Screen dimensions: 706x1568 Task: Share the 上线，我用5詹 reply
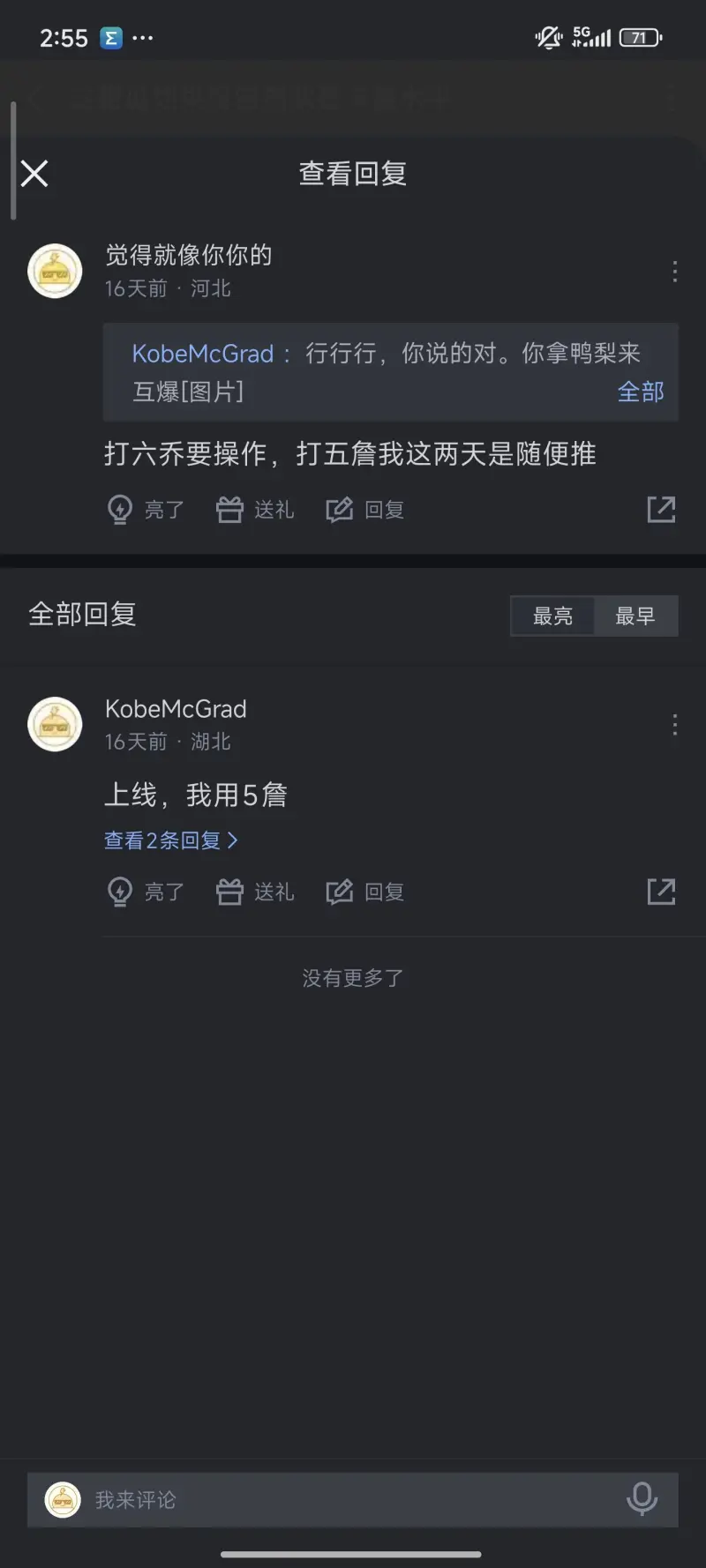pyautogui.click(x=661, y=892)
